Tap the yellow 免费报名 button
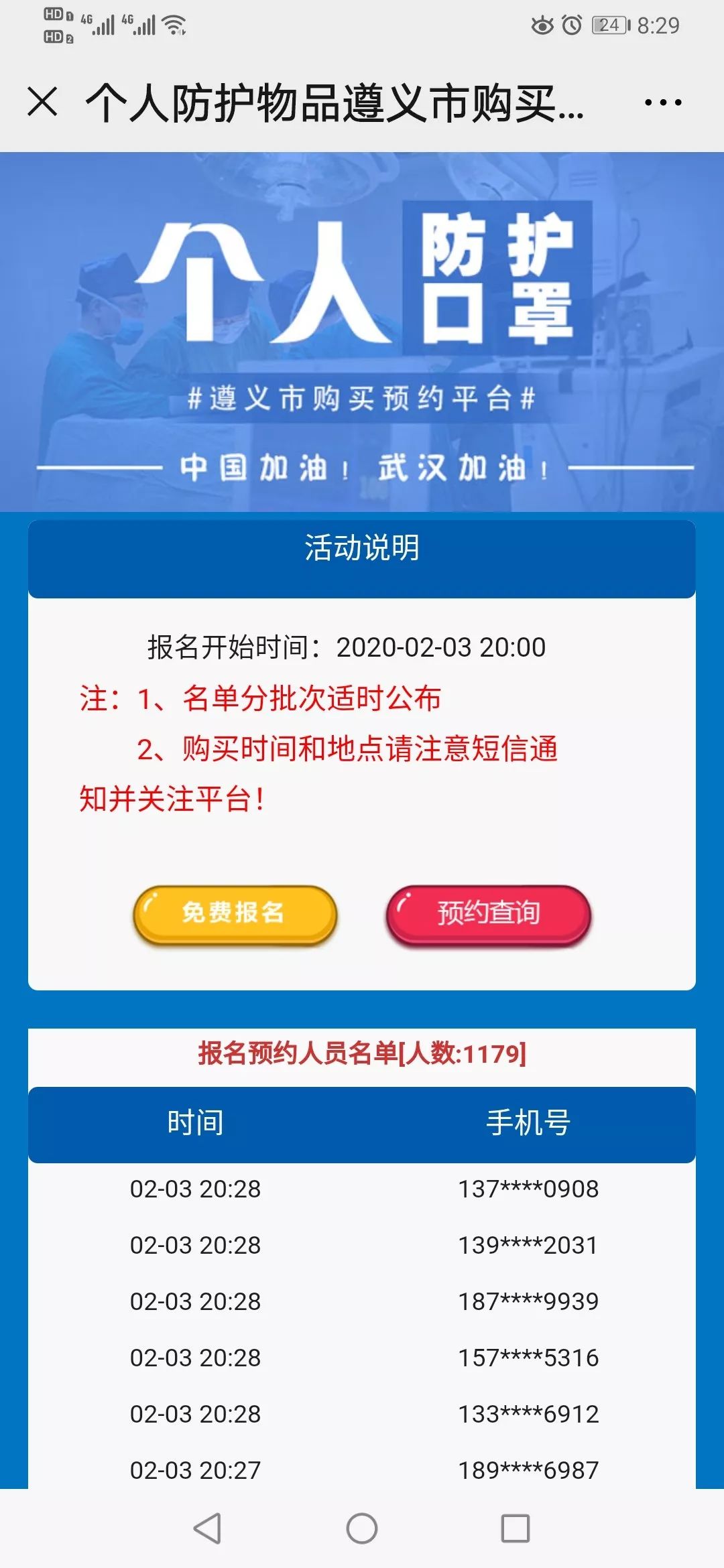The image size is (724, 1568). point(235,914)
